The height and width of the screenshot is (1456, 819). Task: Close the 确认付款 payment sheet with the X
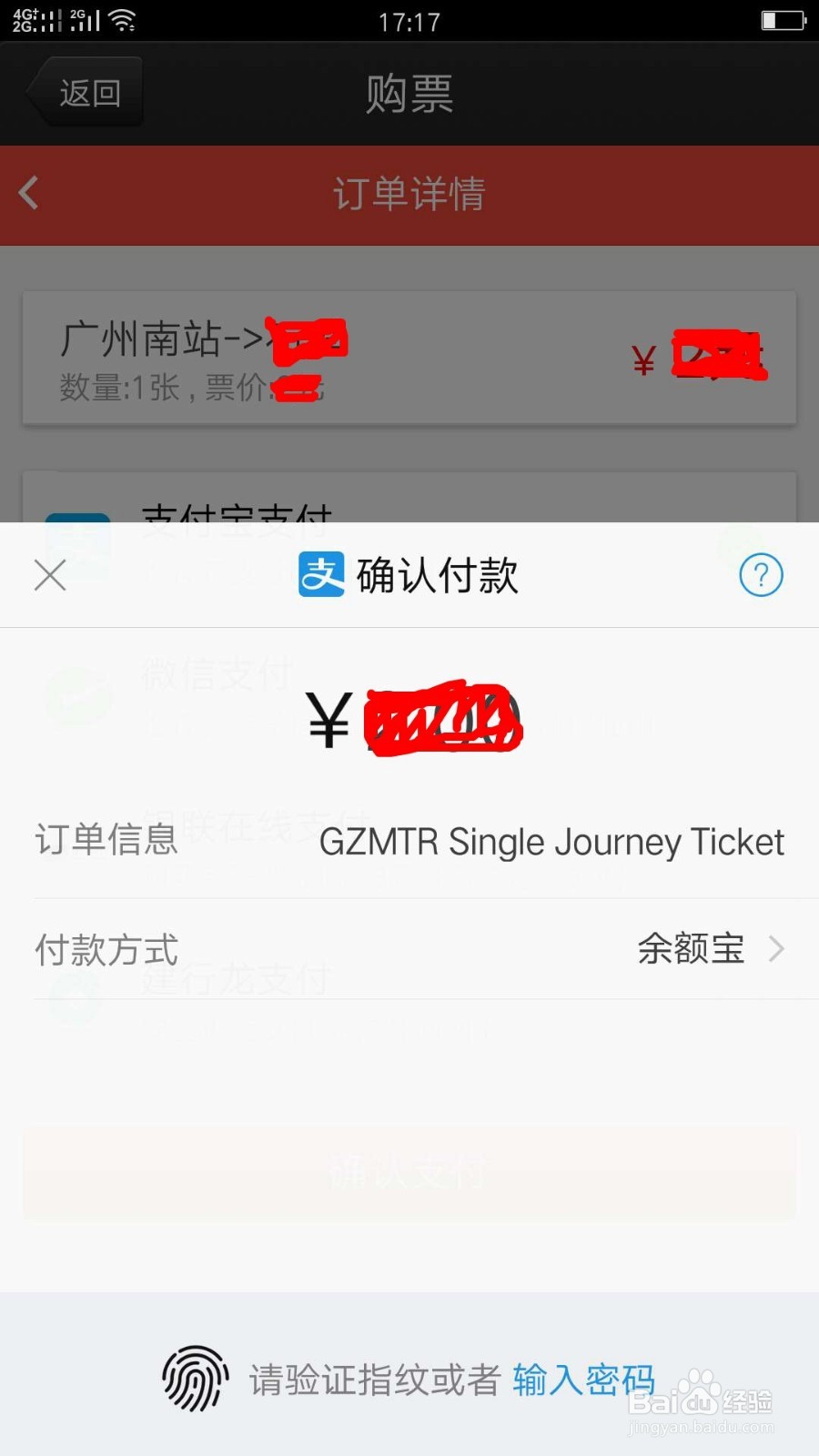[x=49, y=575]
